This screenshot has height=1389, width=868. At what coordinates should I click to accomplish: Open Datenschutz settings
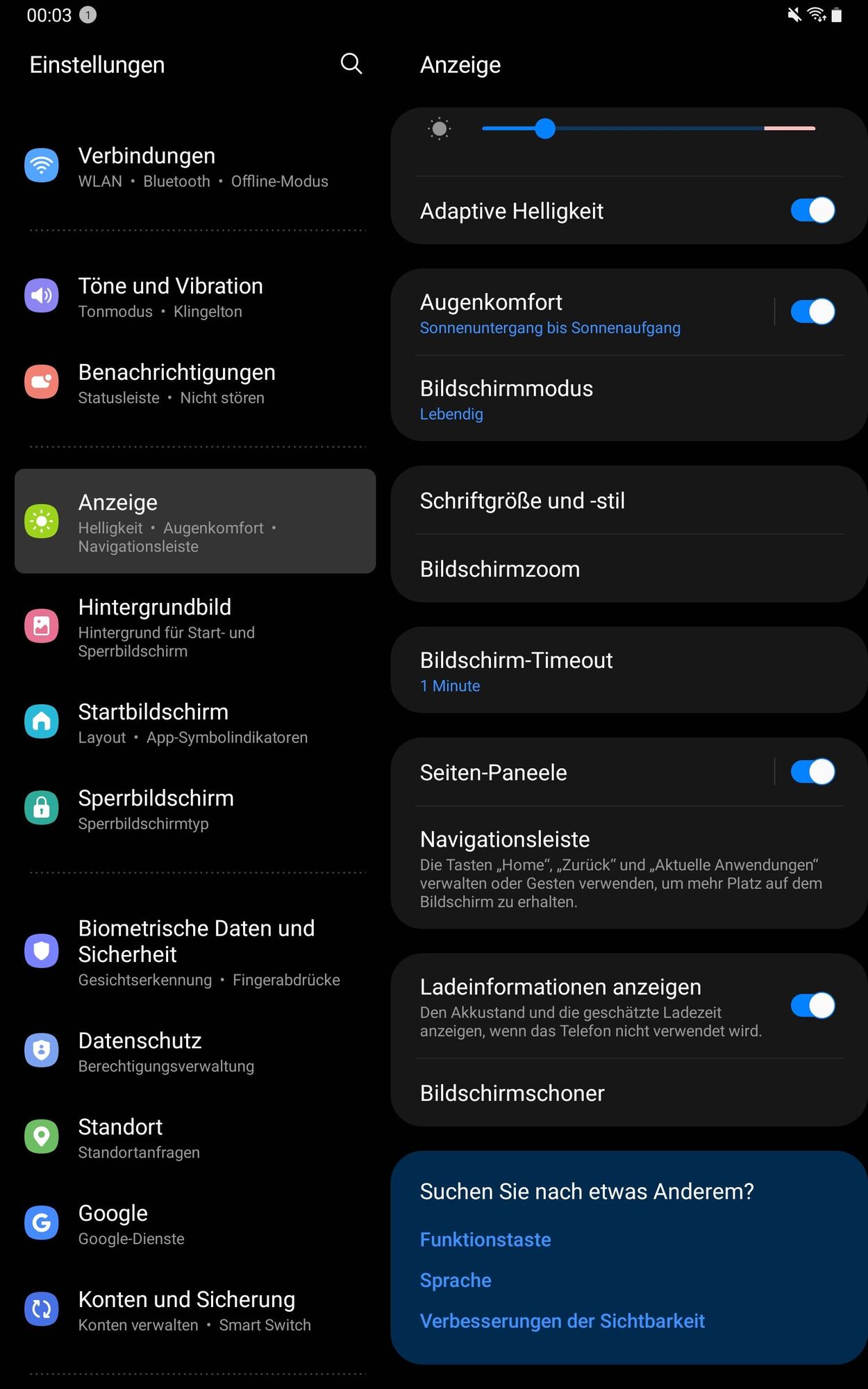[194, 1052]
